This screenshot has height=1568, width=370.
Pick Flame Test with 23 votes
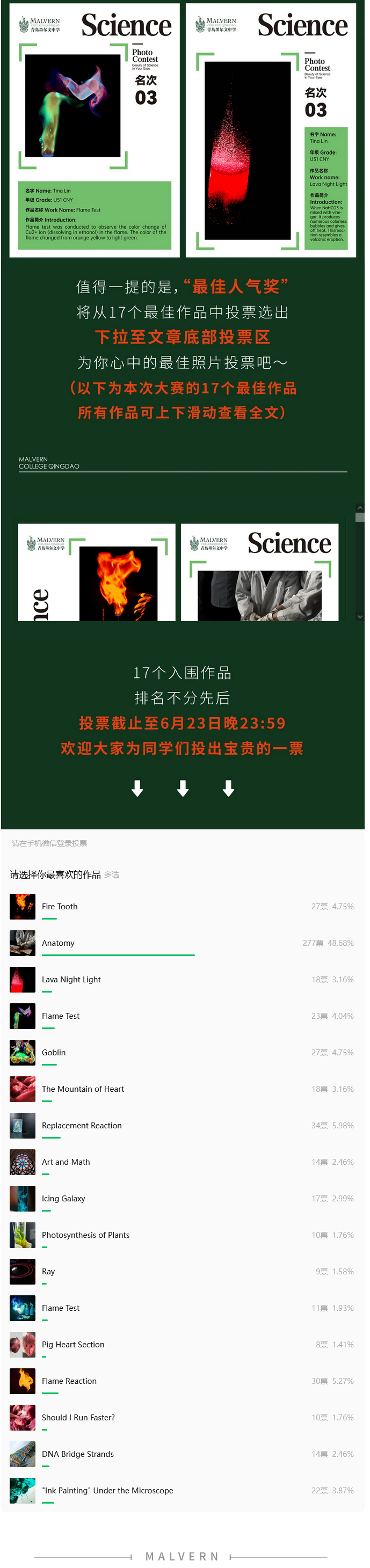[61, 1016]
